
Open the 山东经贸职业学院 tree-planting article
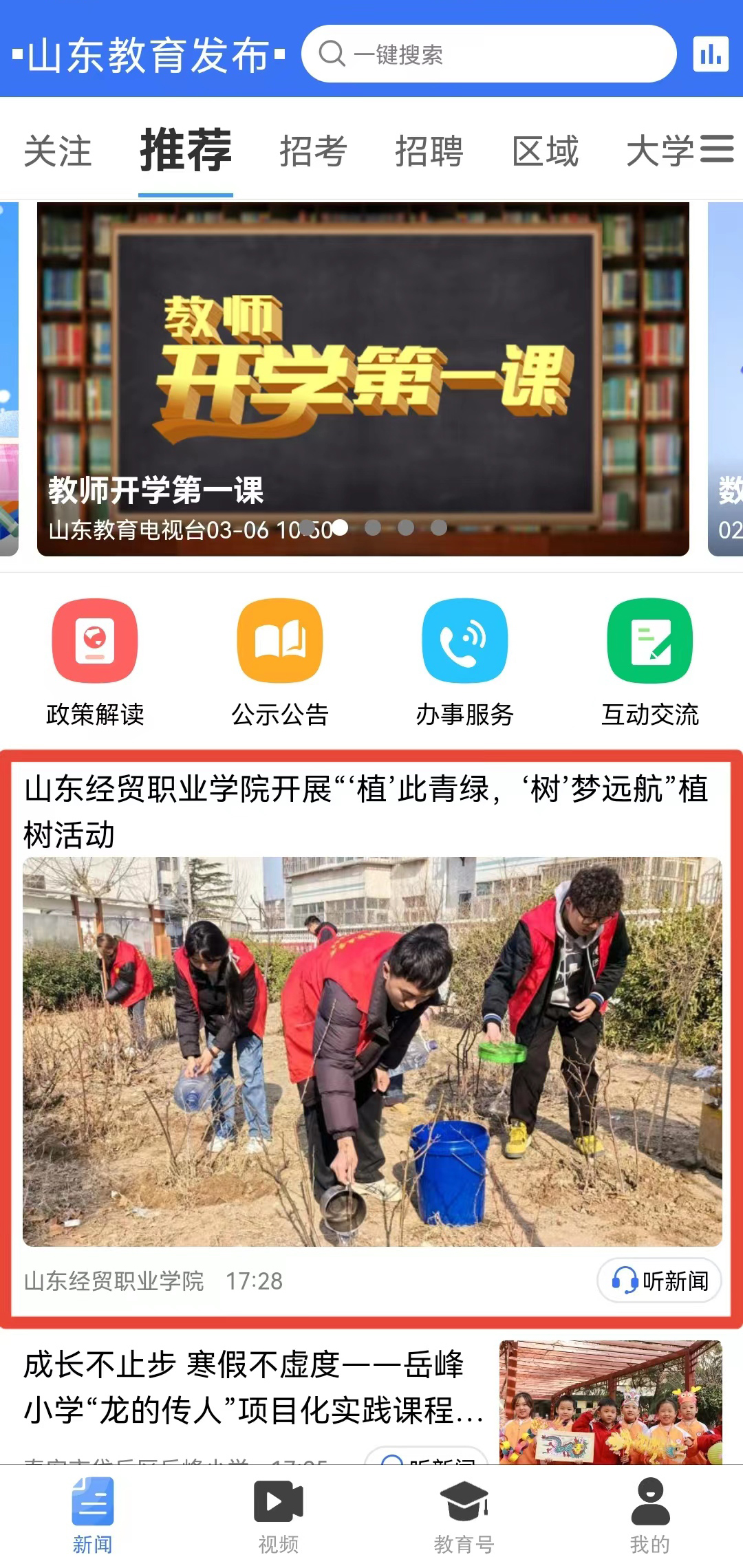click(x=371, y=1032)
